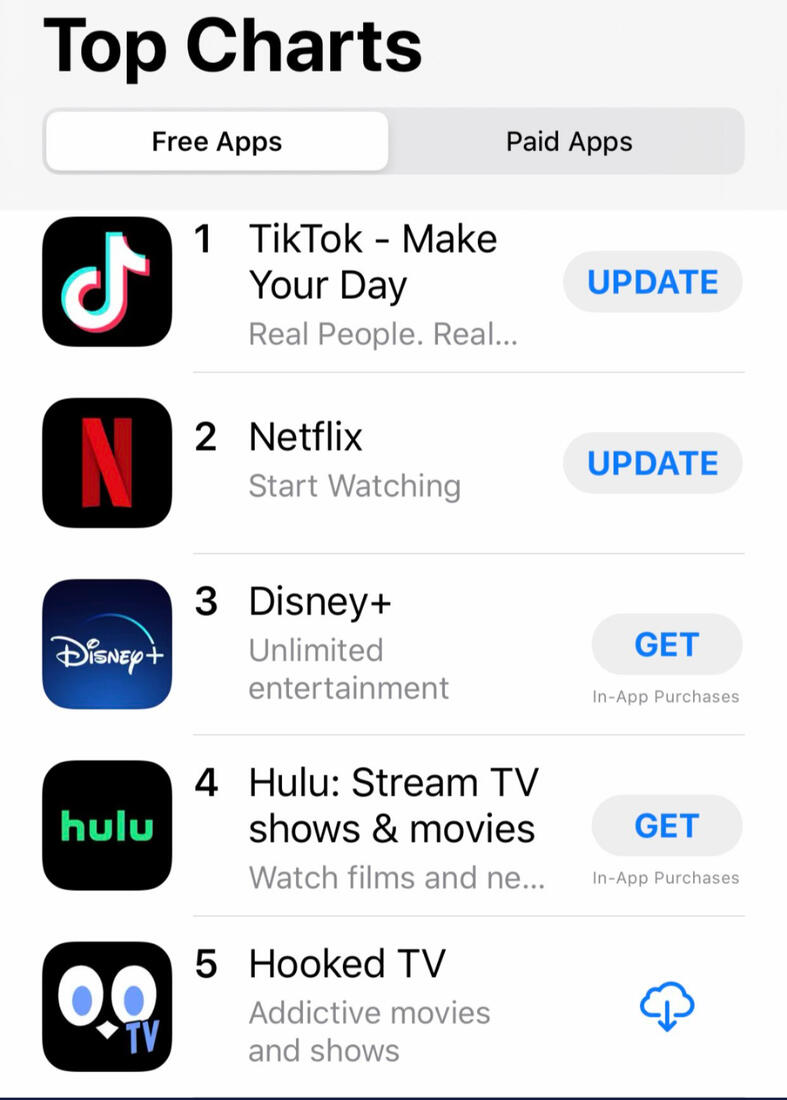787x1100 pixels.
Task: Switch to the Paid Apps tab
Action: pyautogui.click(x=566, y=141)
